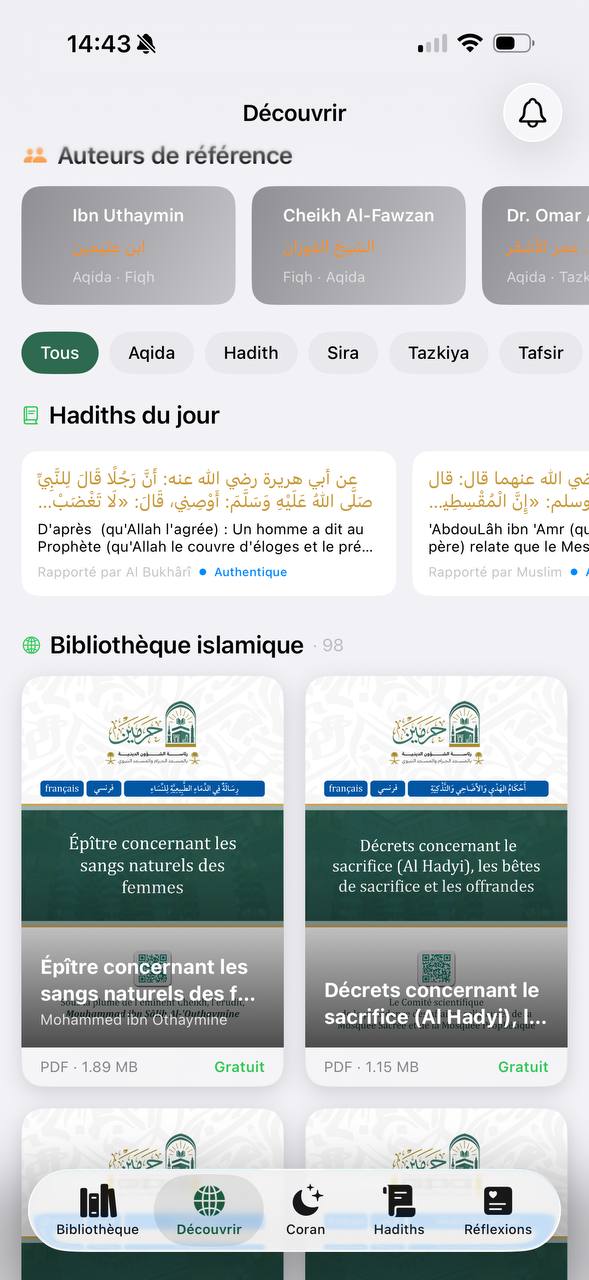Screen dimensions: 589x1280
Task: Open book Décrets concernant le sacrifice
Action: click(x=436, y=881)
